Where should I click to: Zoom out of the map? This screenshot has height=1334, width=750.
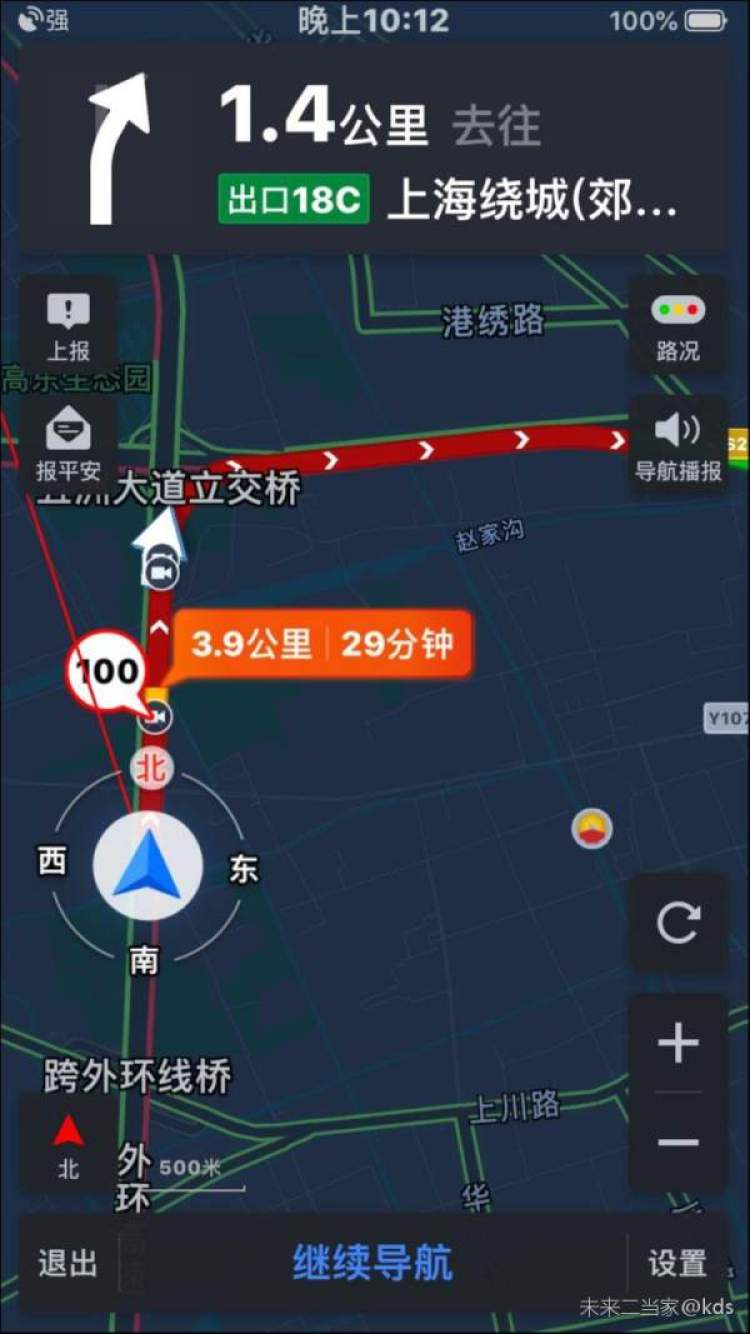click(678, 1142)
